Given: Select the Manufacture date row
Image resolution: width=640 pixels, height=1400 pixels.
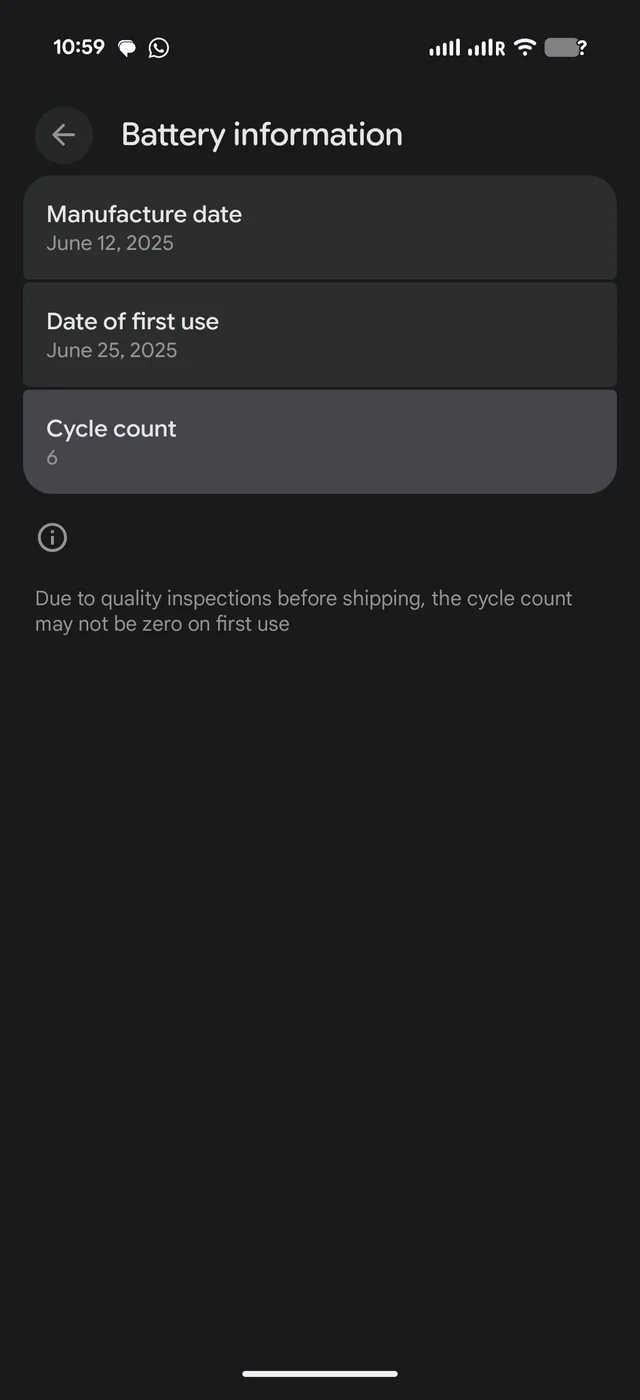Looking at the screenshot, I should tap(319, 228).
